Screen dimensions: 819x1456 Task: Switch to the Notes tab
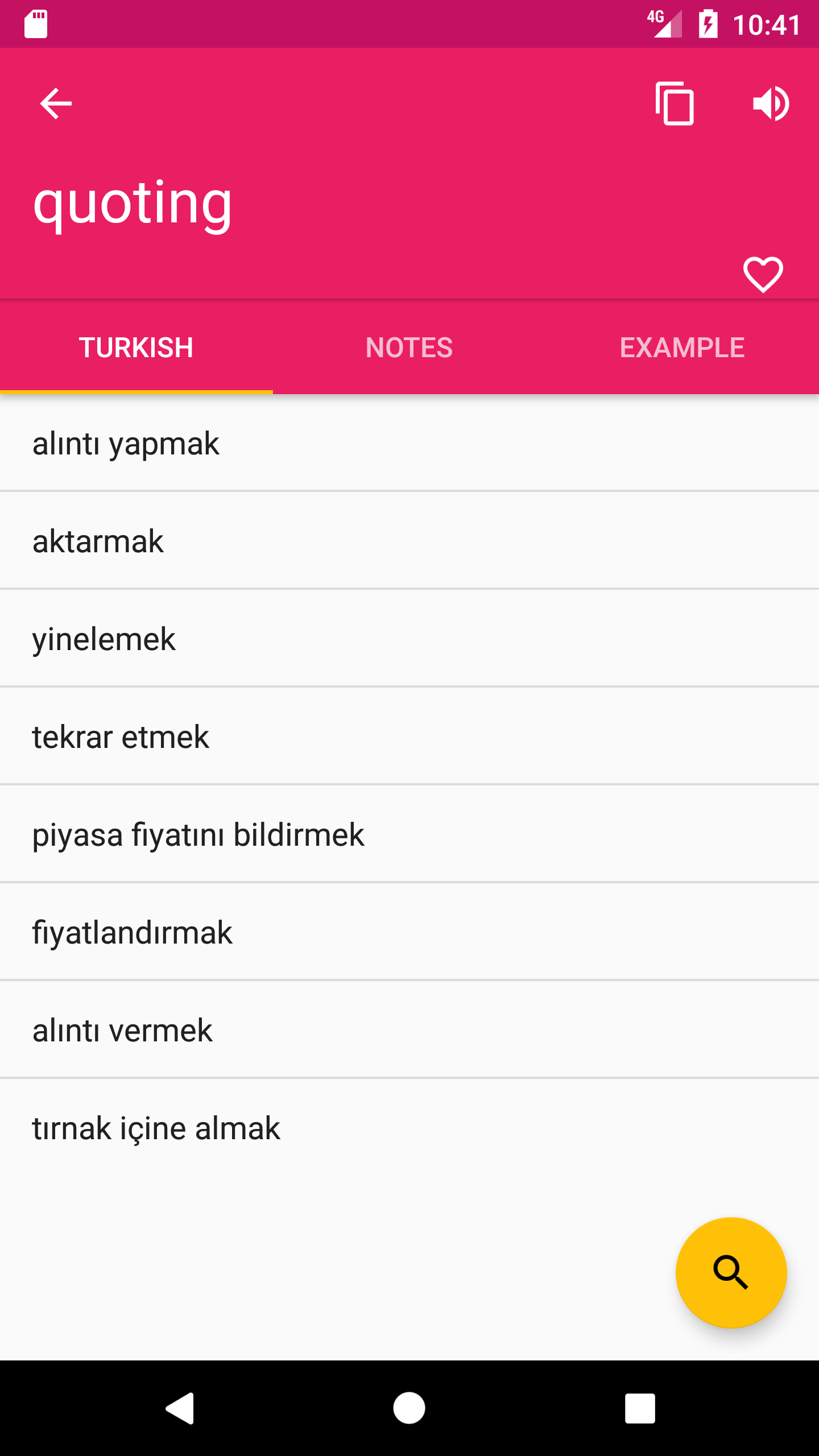pyautogui.click(x=409, y=348)
